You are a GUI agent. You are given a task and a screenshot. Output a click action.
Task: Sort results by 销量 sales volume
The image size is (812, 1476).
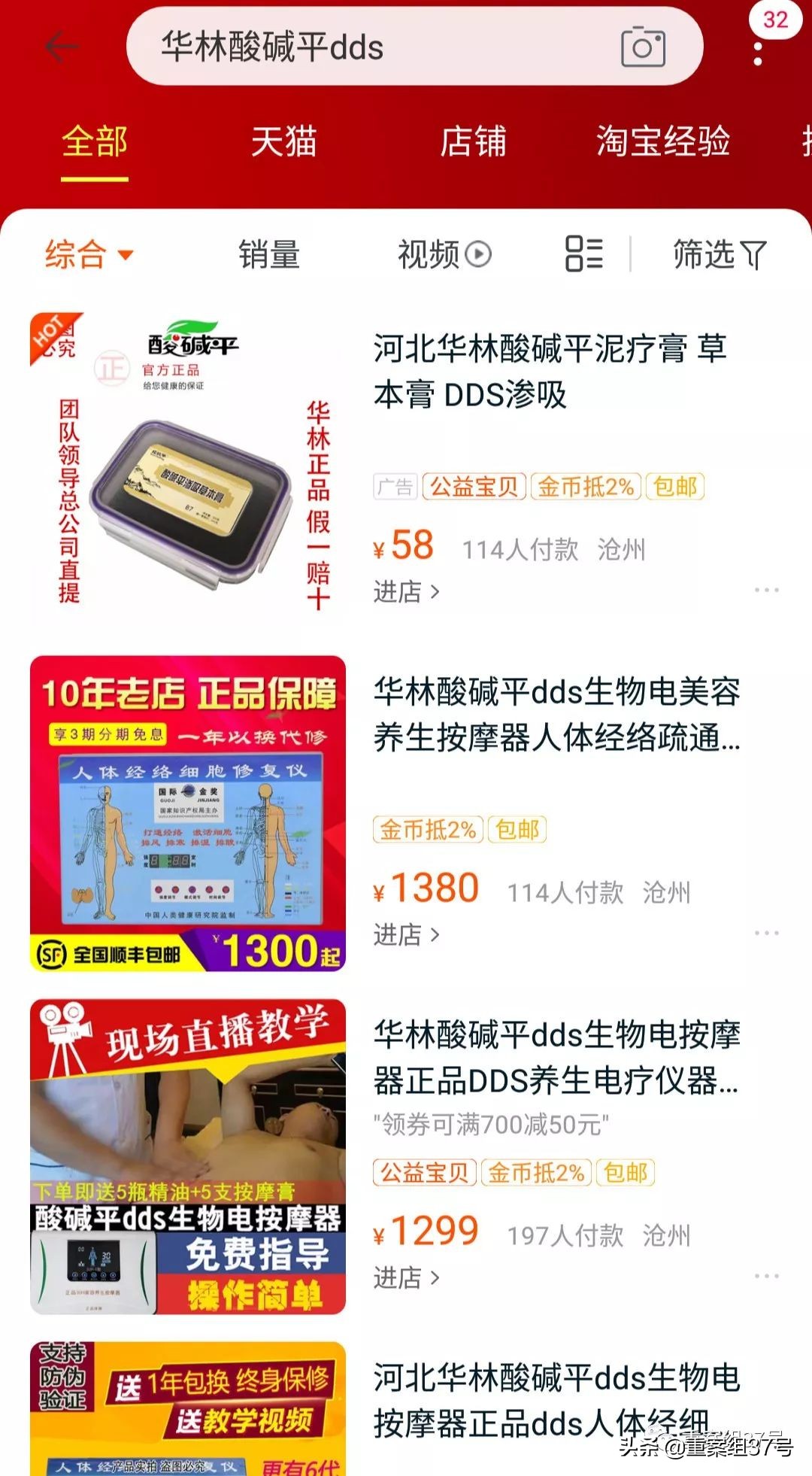click(267, 256)
